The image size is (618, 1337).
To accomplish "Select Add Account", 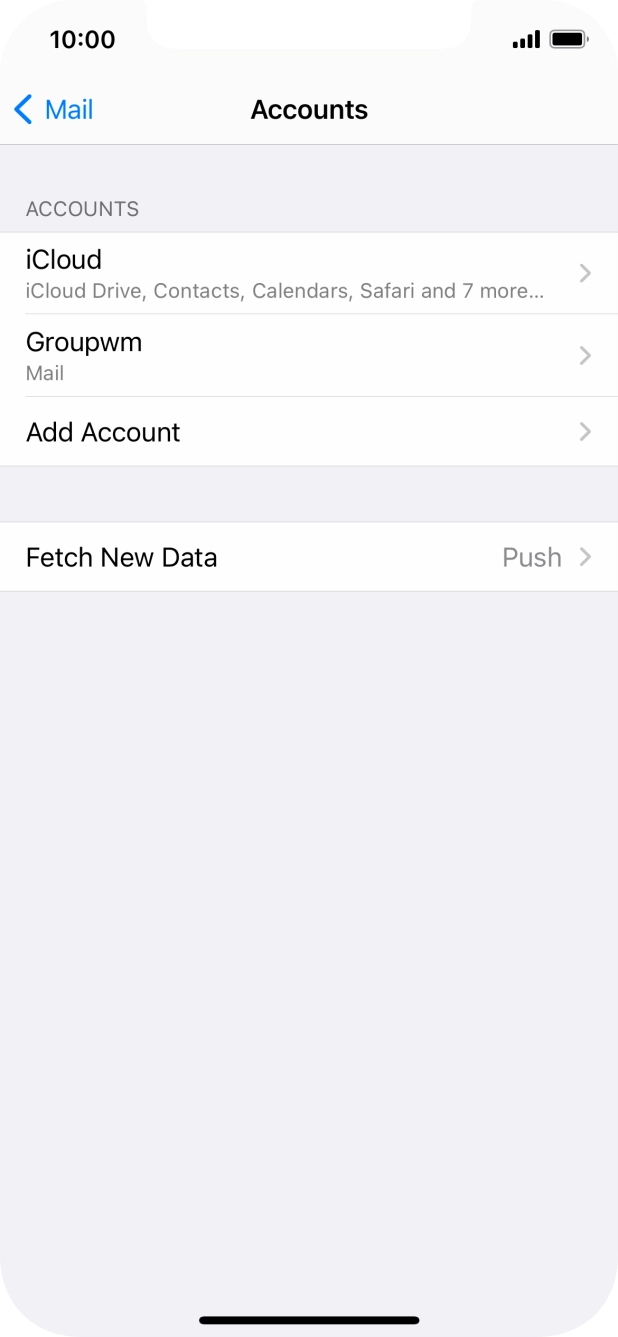I will pos(308,432).
